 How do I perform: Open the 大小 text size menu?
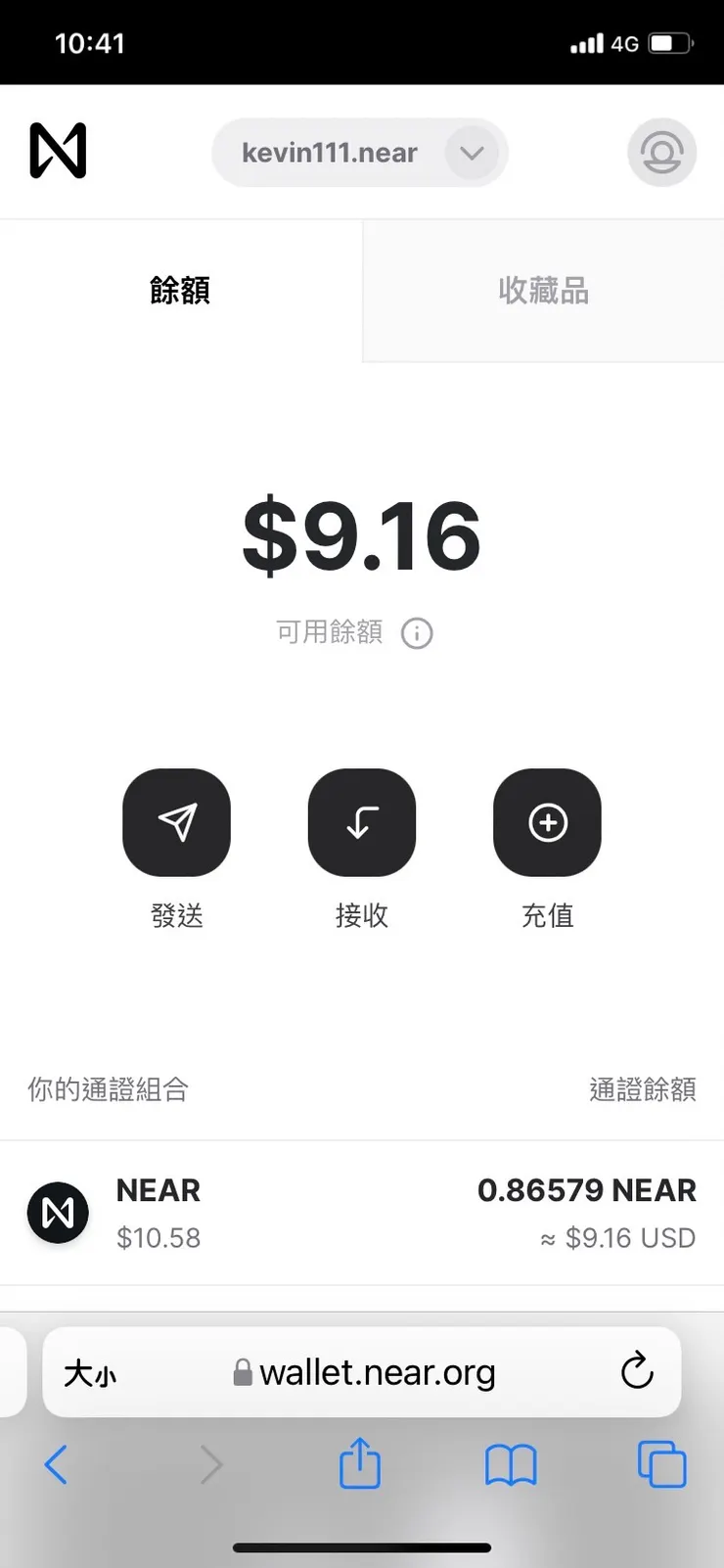point(89,1372)
